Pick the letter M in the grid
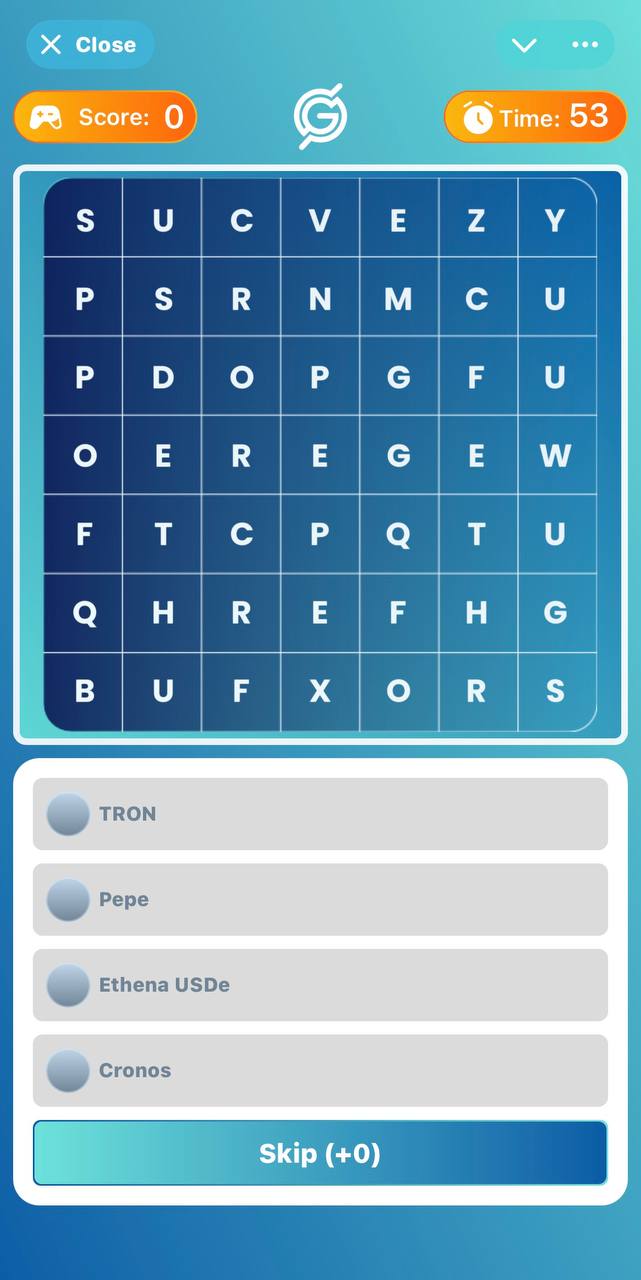The width and height of the screenshot is (641, 1280). pos(398,298)
